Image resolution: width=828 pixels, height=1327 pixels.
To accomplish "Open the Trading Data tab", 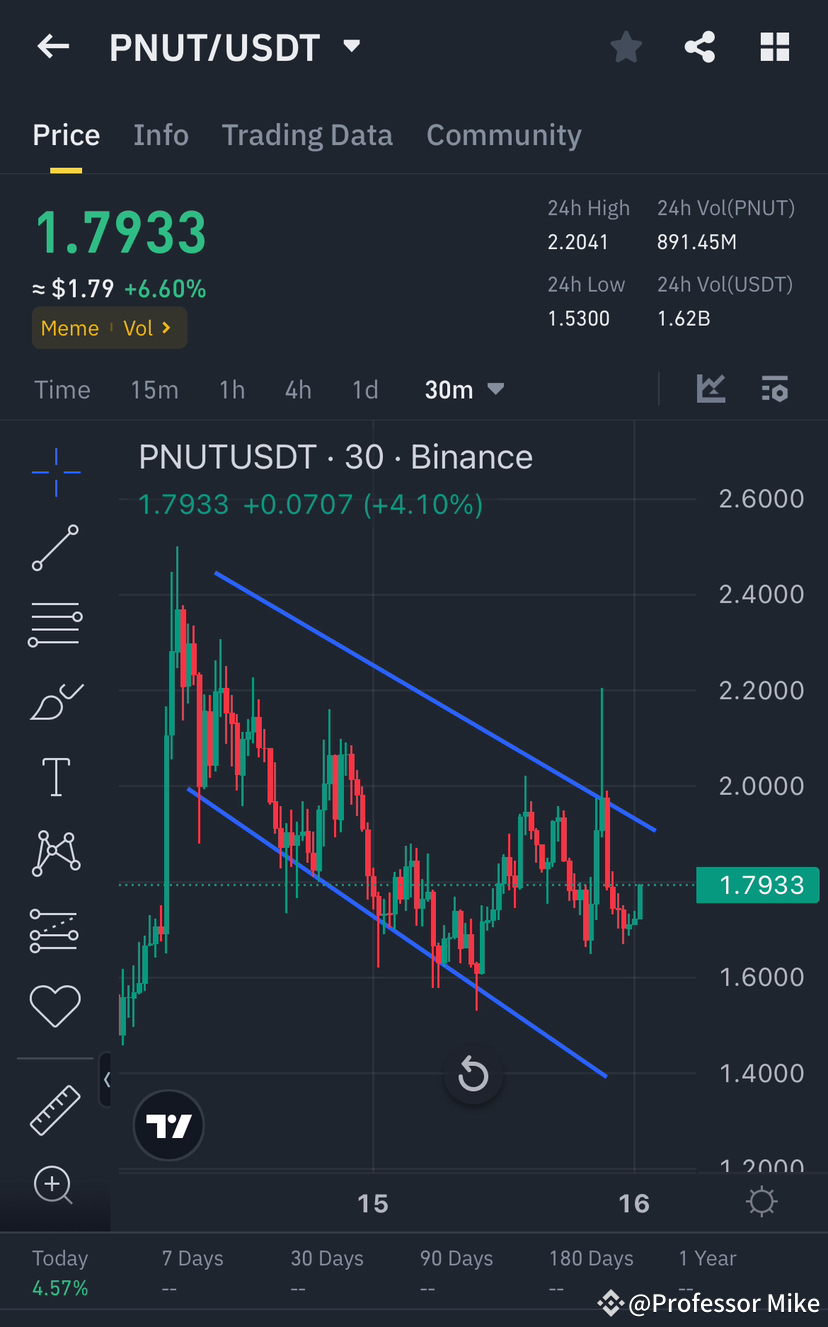I will click(307, 134).
